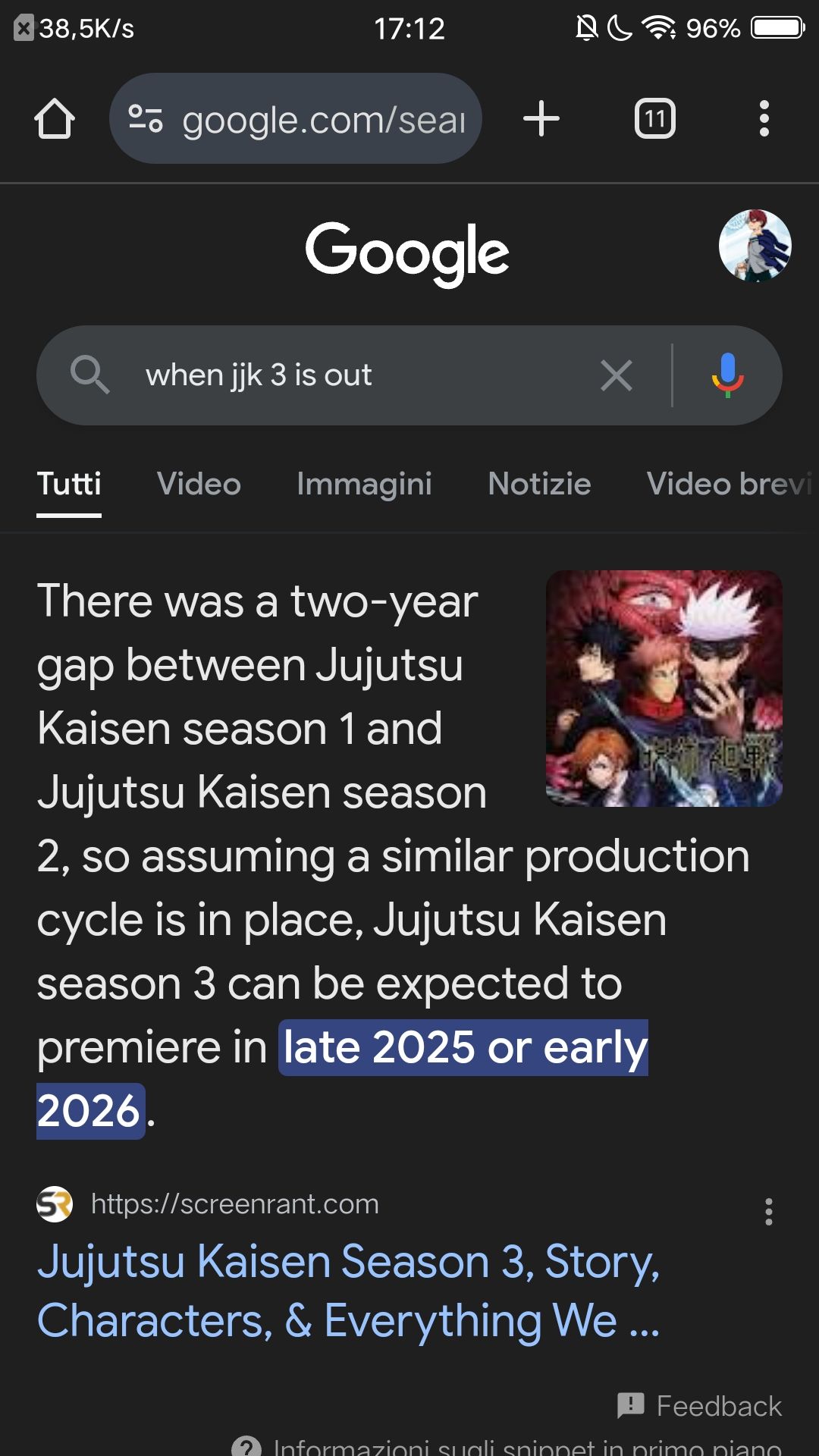Go to the browser home page
Screen dimensions: 819x1456
(55, 119)
